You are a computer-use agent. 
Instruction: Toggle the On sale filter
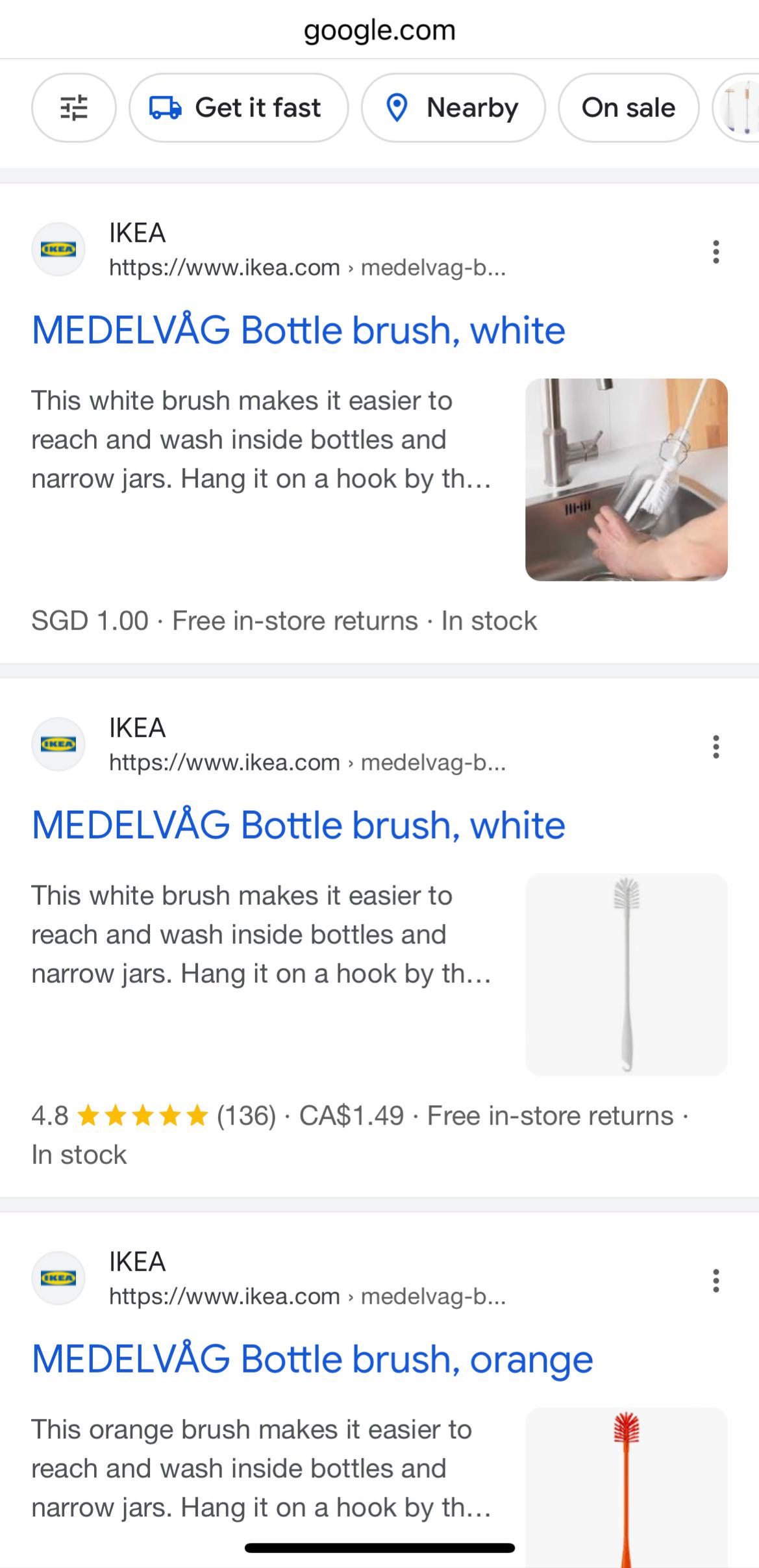point(627,108)
